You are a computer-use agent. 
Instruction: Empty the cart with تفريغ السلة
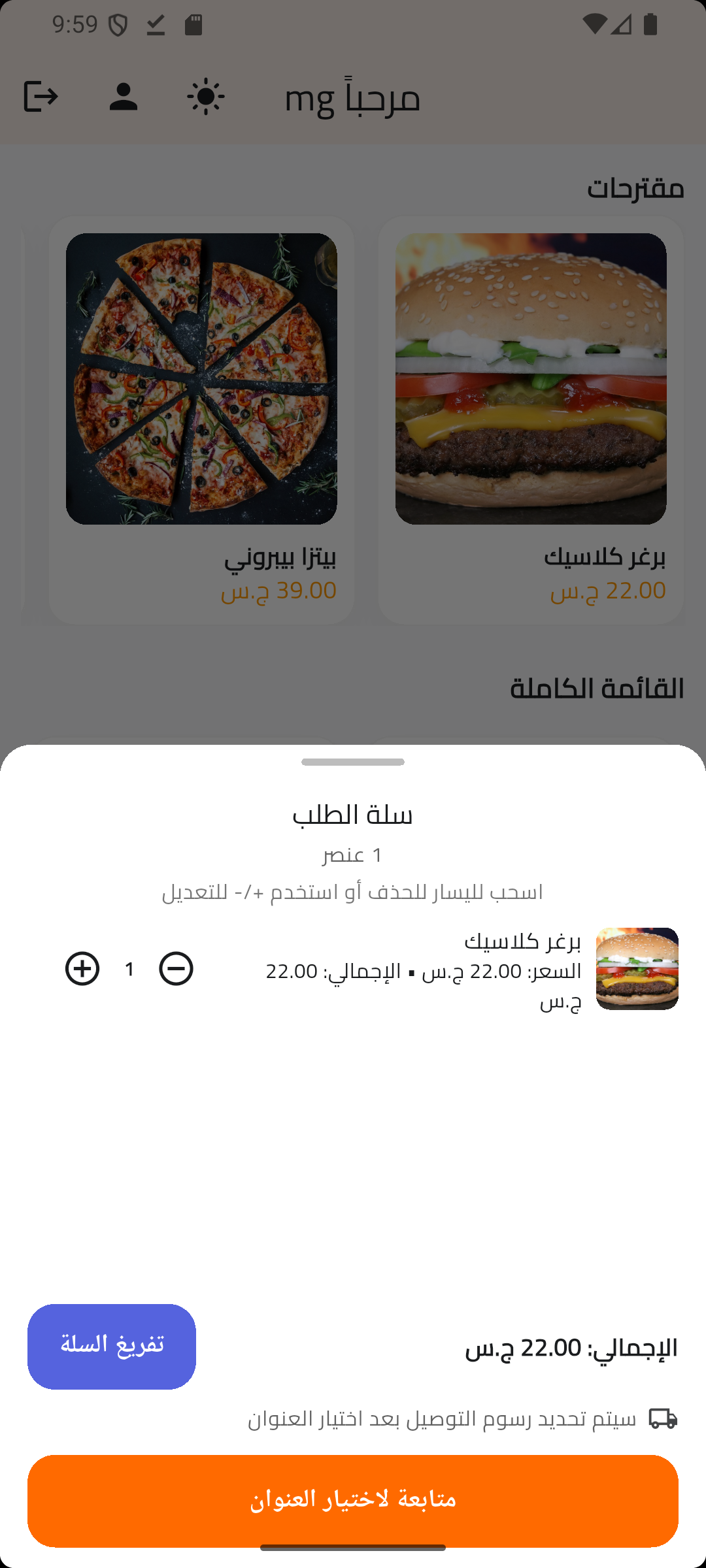point(112,1346)
